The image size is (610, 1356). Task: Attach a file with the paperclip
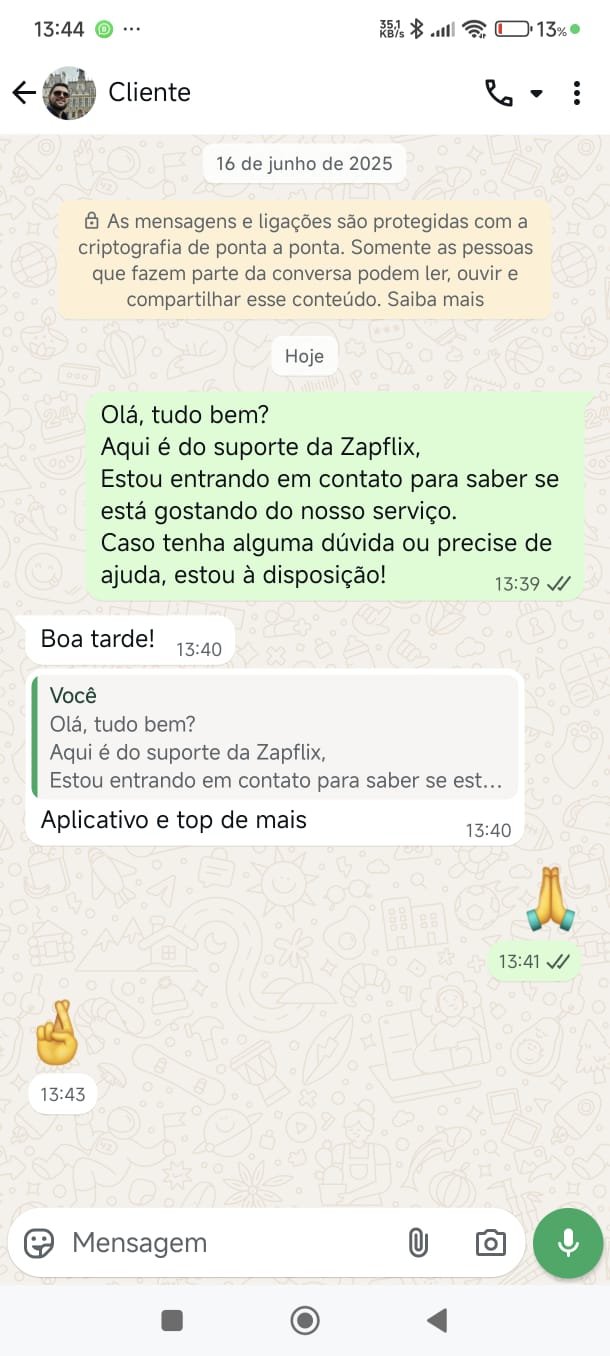point(418,1243)
